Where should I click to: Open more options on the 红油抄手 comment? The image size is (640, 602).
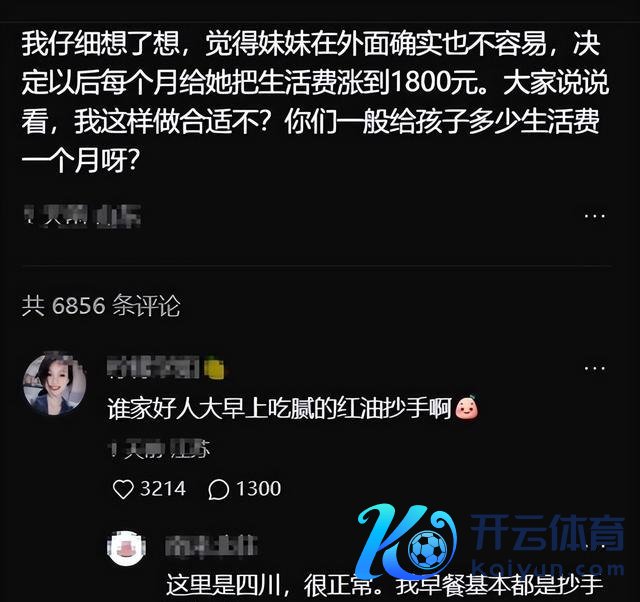[594, 367]
